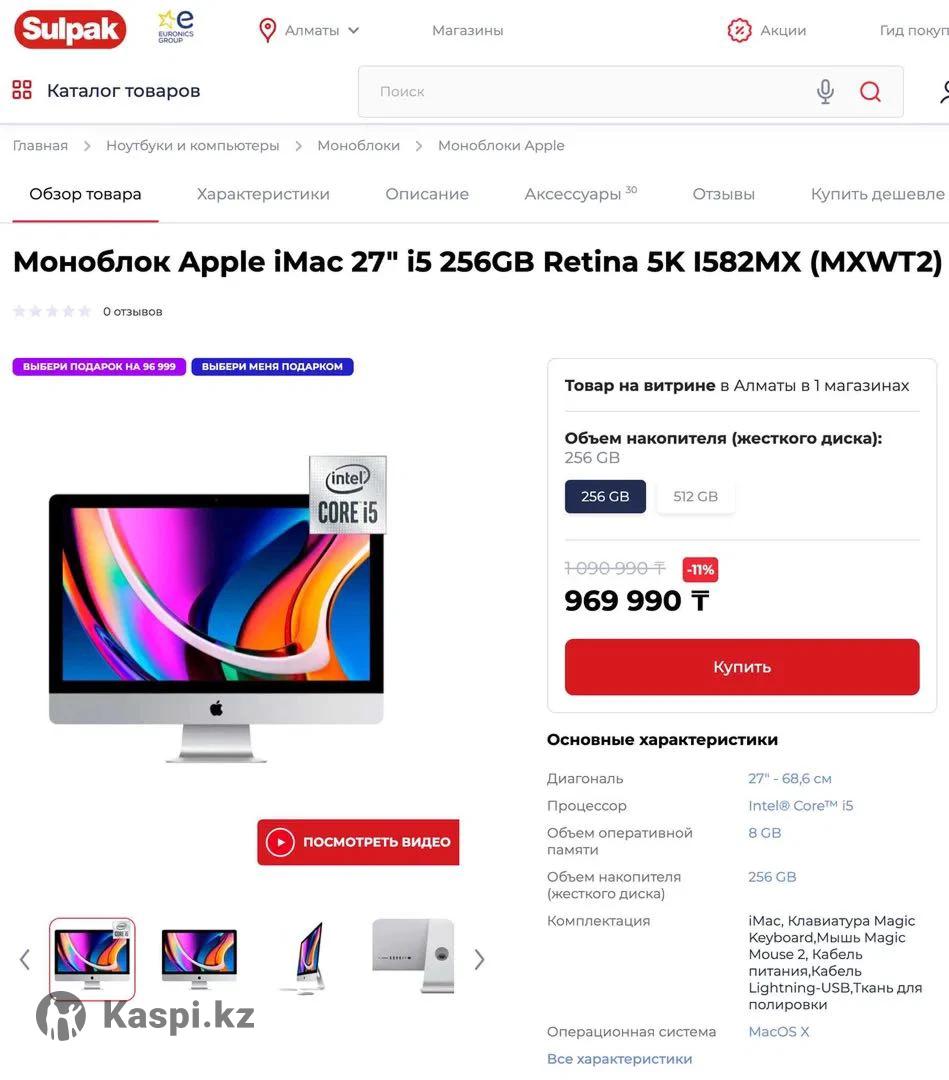Switch to the Описание tab
This screenshot has width=949, height=1080.
[x=427, y=194]
